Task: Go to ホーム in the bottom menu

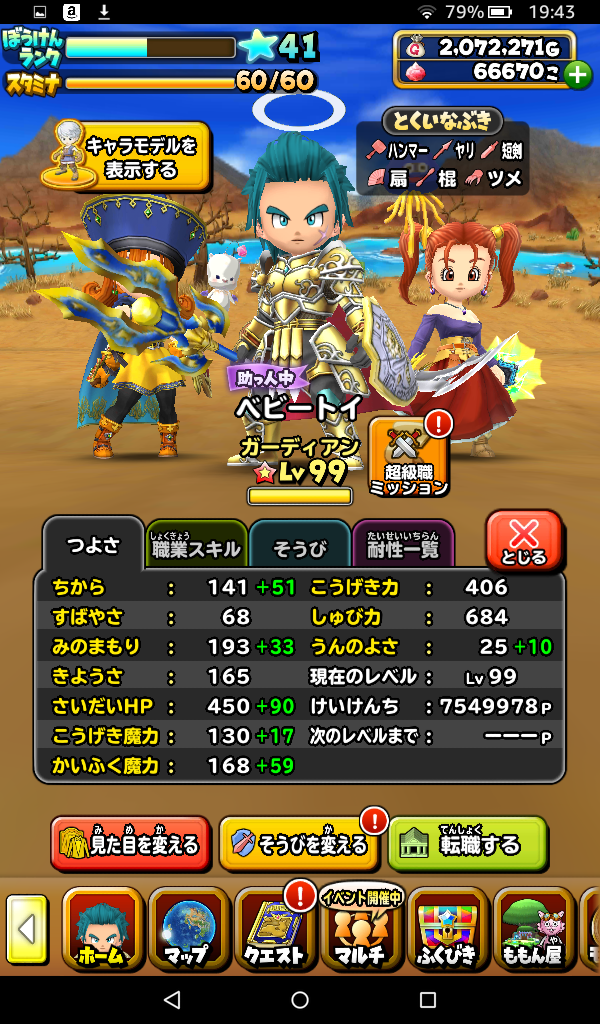Action: point(103,930)
